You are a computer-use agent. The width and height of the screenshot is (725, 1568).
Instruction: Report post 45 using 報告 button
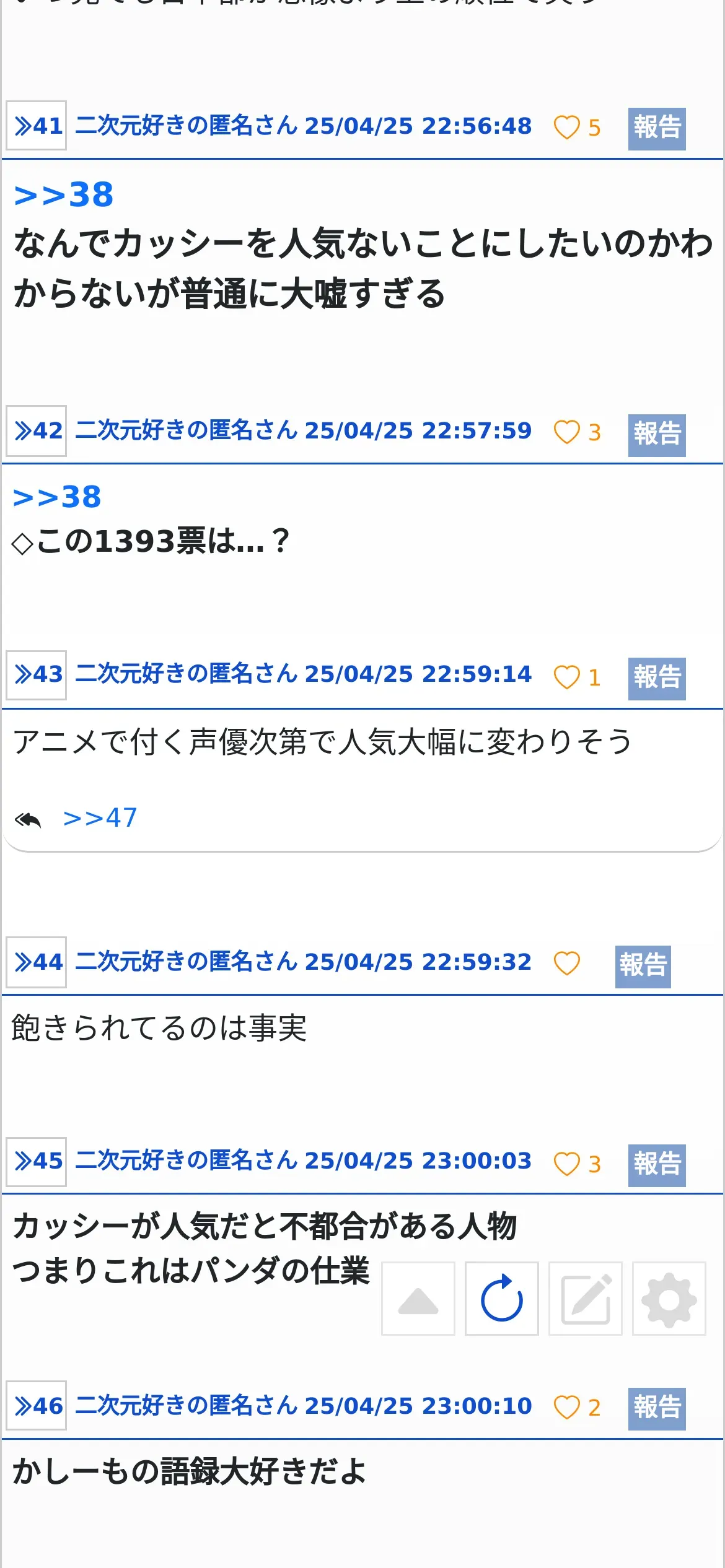[x=657, y=1165]
